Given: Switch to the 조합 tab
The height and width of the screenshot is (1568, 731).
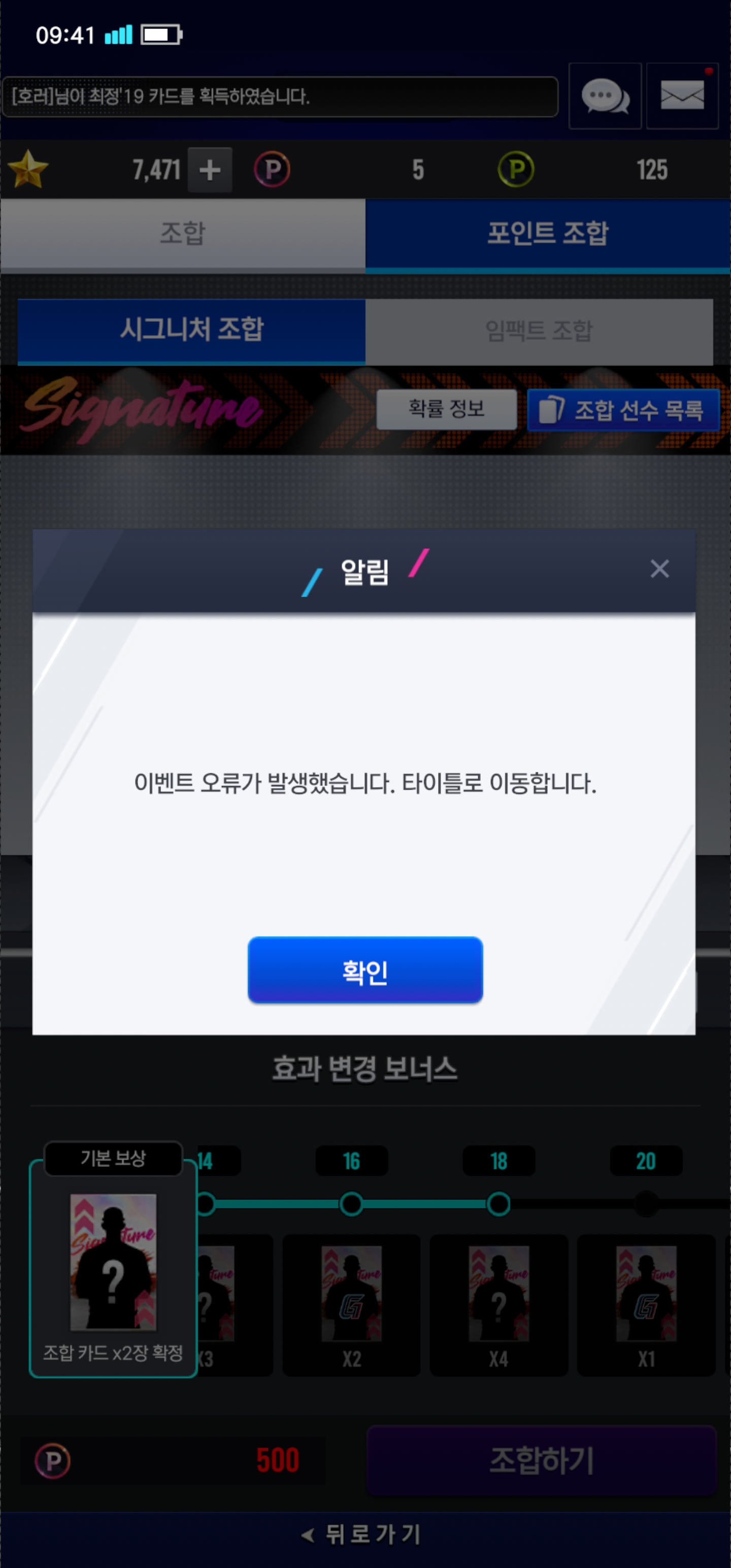Looking at the screenshot, I should click(x=183, y=233).
